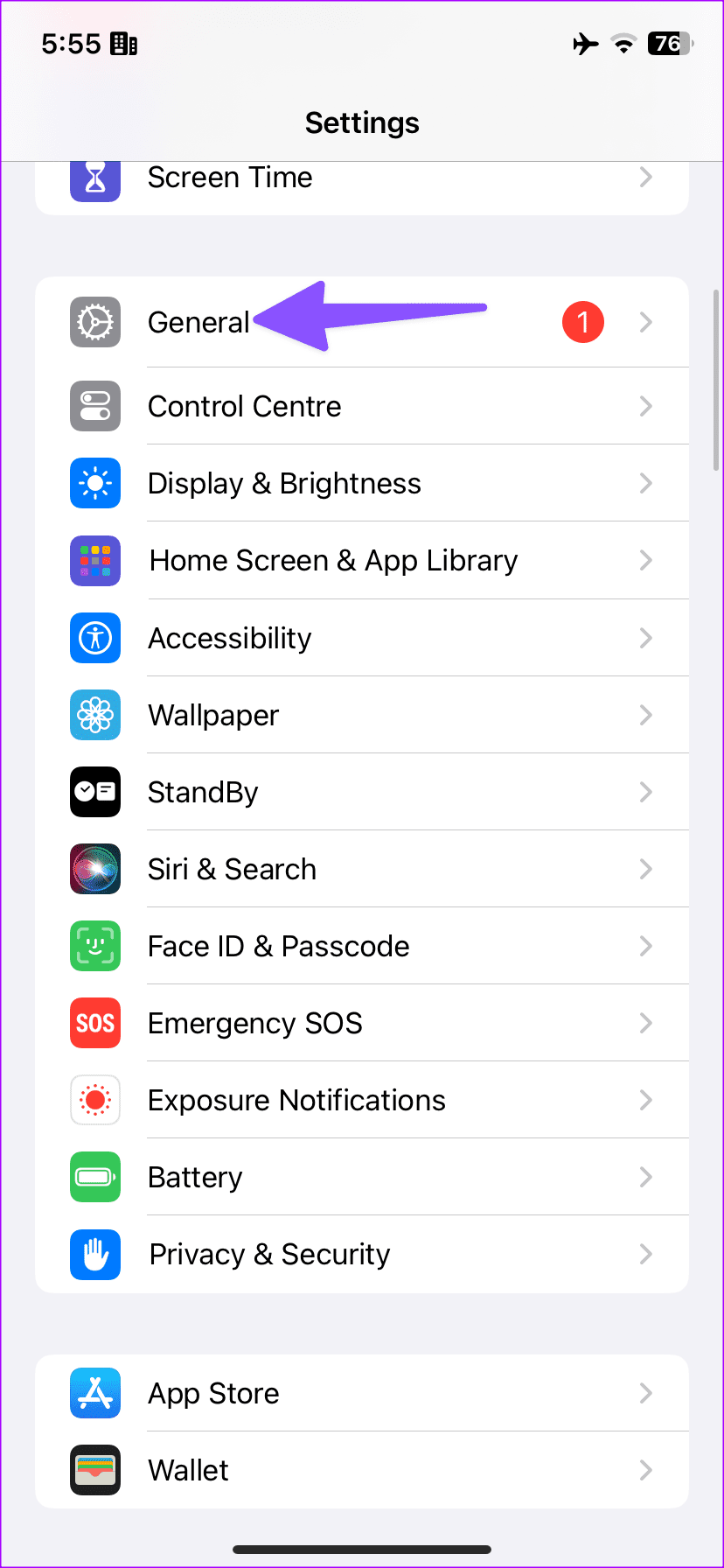Open Exposure Notifications via its icon

(94, 1100)
